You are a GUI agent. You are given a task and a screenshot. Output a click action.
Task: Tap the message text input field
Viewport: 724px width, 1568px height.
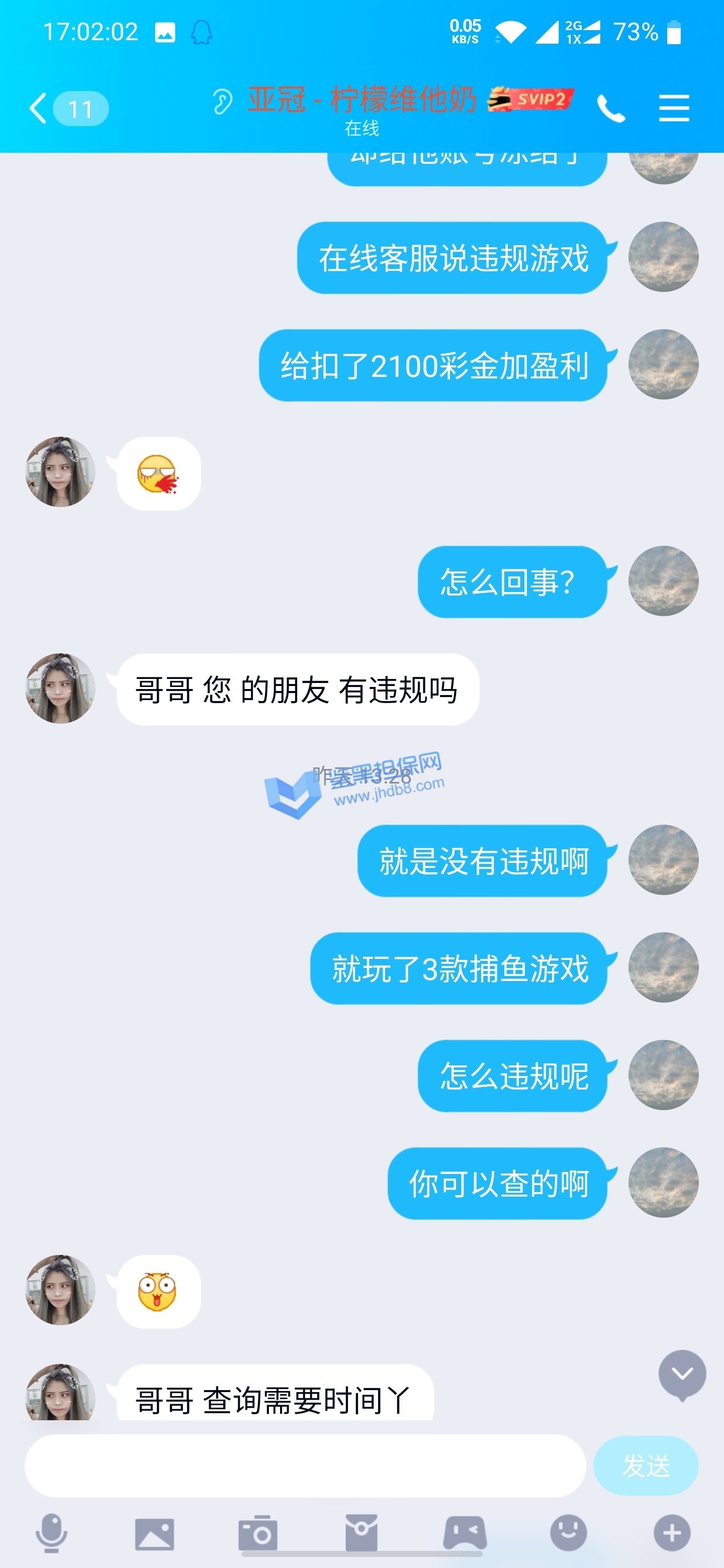point(305,1466)
